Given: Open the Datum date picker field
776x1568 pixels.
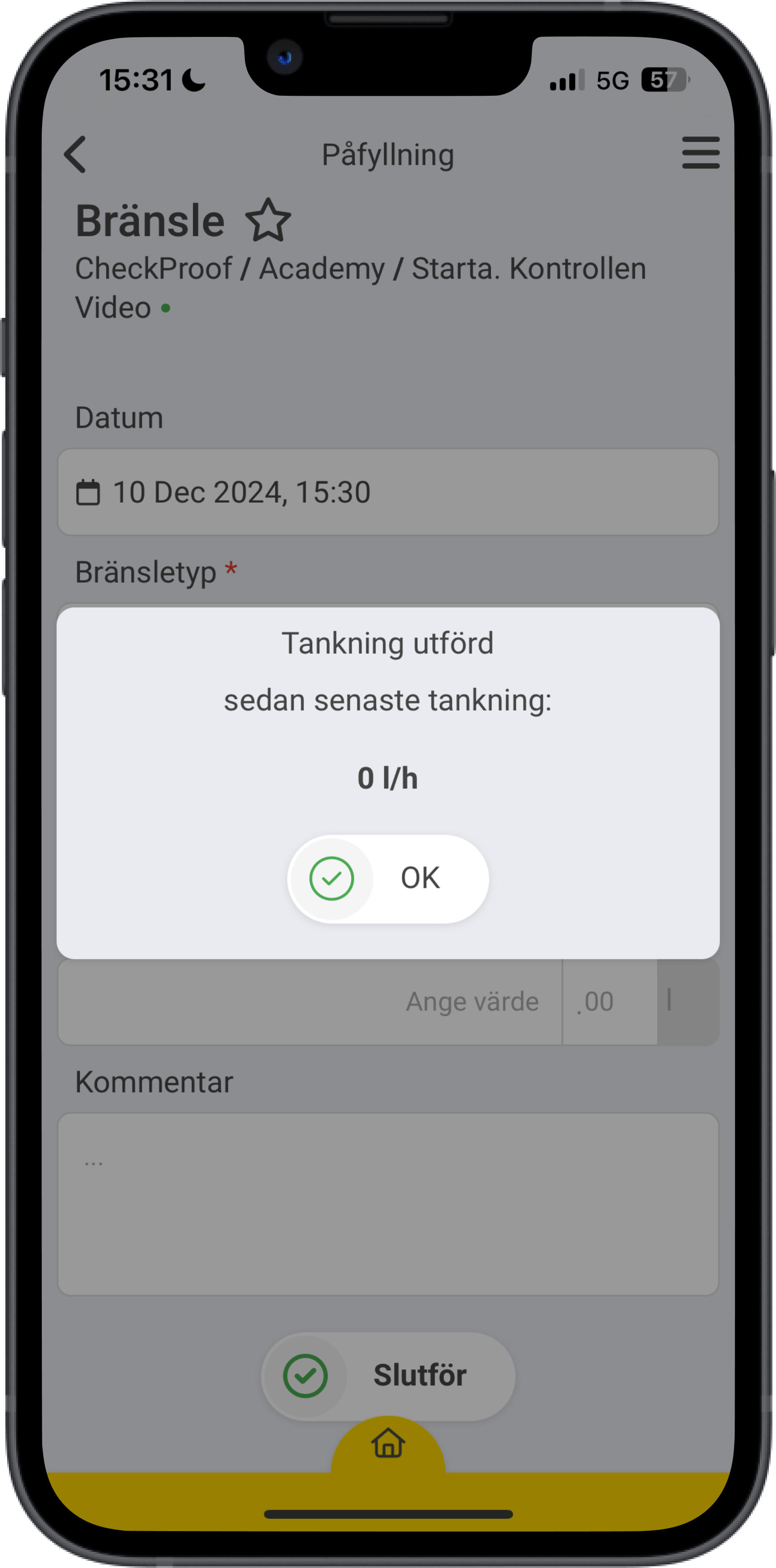Looking at the screenshot, I should (x=388, y=492).
